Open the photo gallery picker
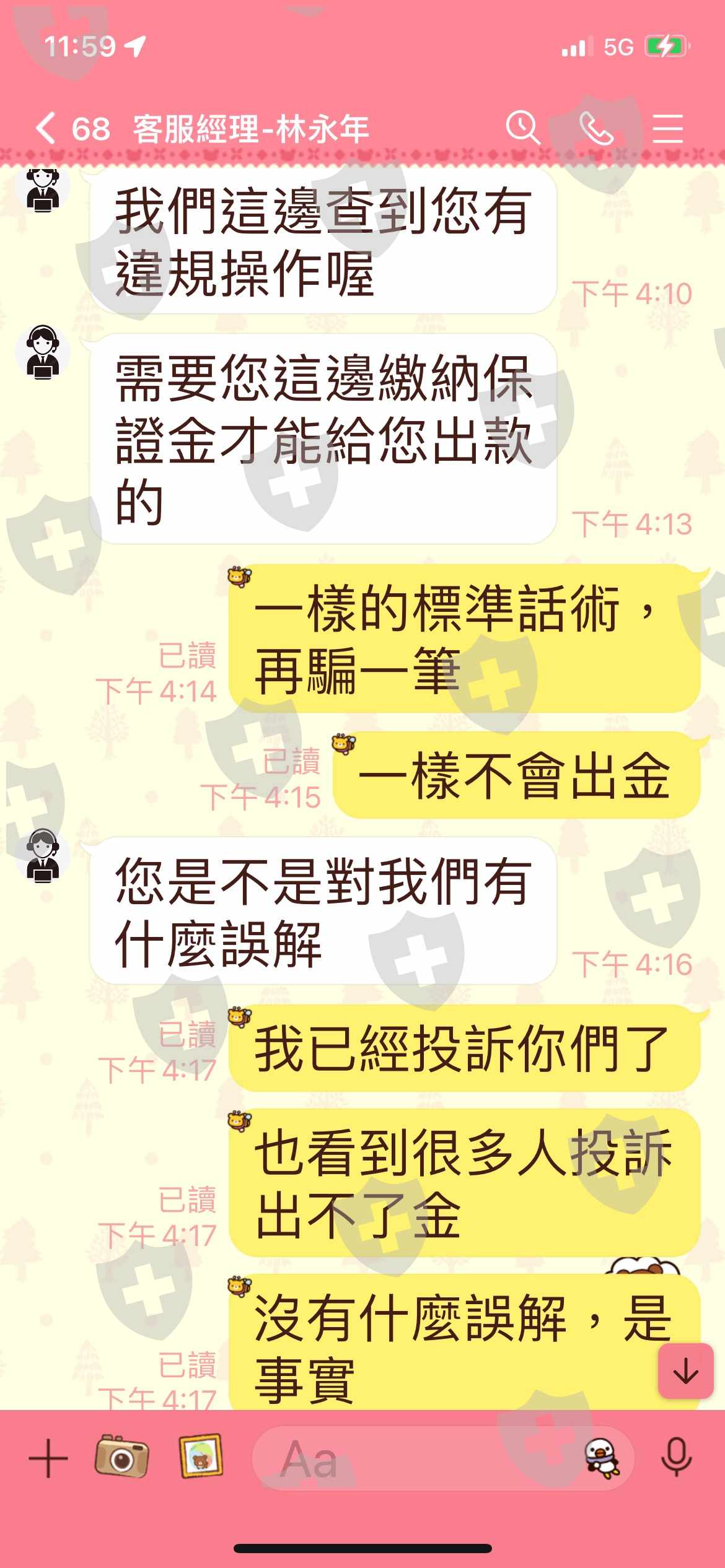Viewport: 725px width, 1568px height. (201, 1457)
